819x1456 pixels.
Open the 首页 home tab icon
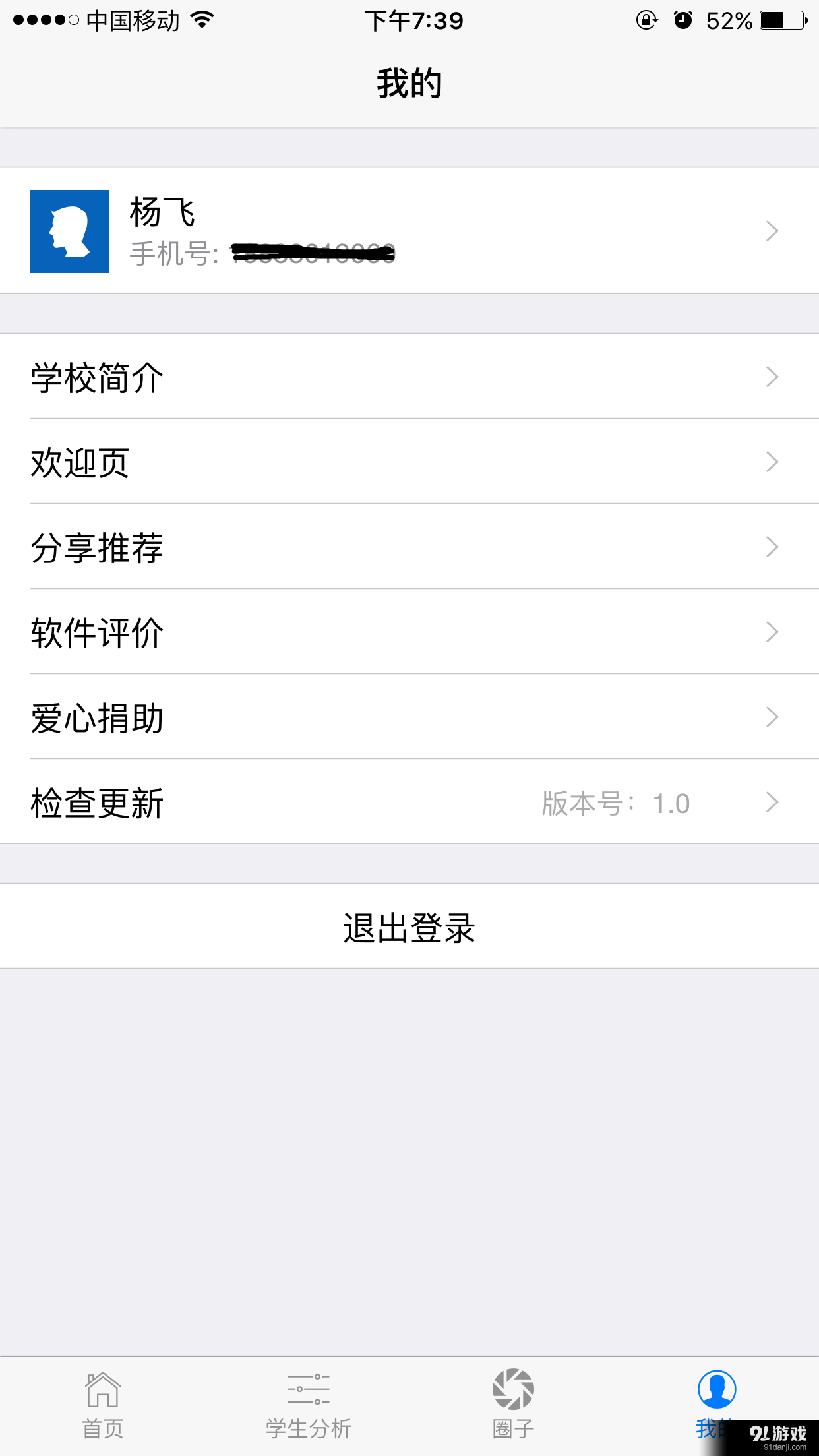[102, 1388]
